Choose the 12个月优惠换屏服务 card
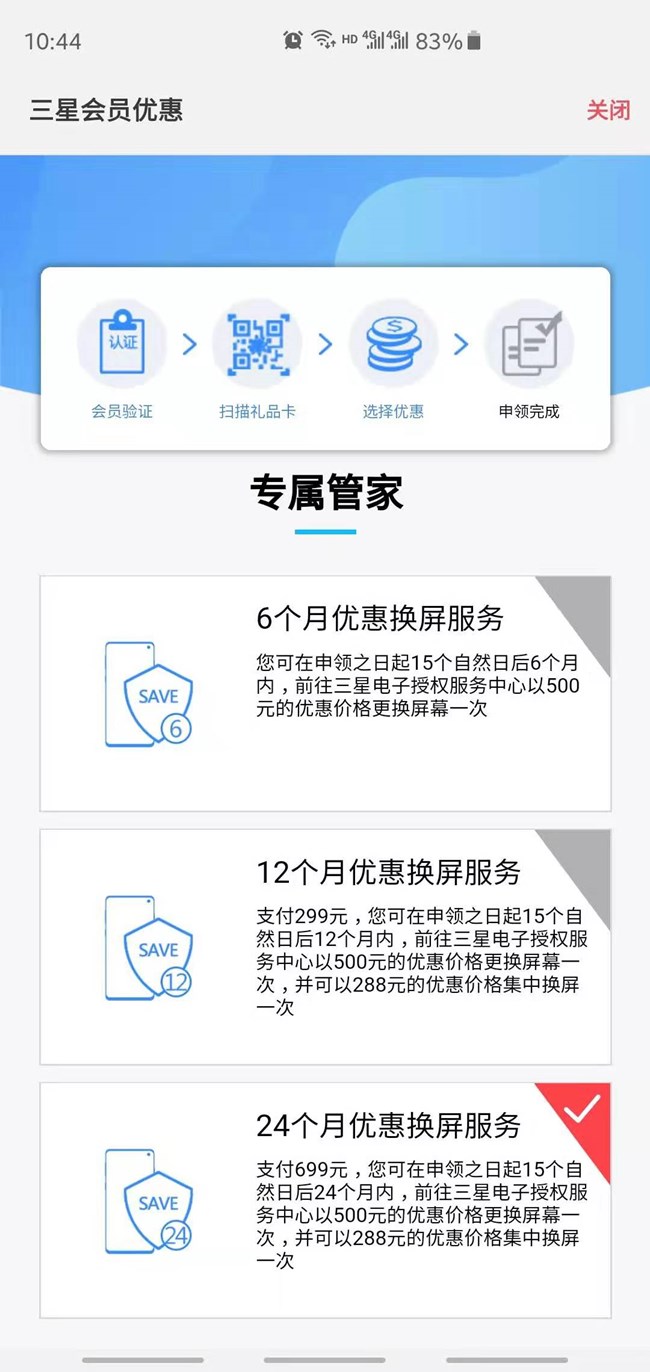 [x=325, y=947]
